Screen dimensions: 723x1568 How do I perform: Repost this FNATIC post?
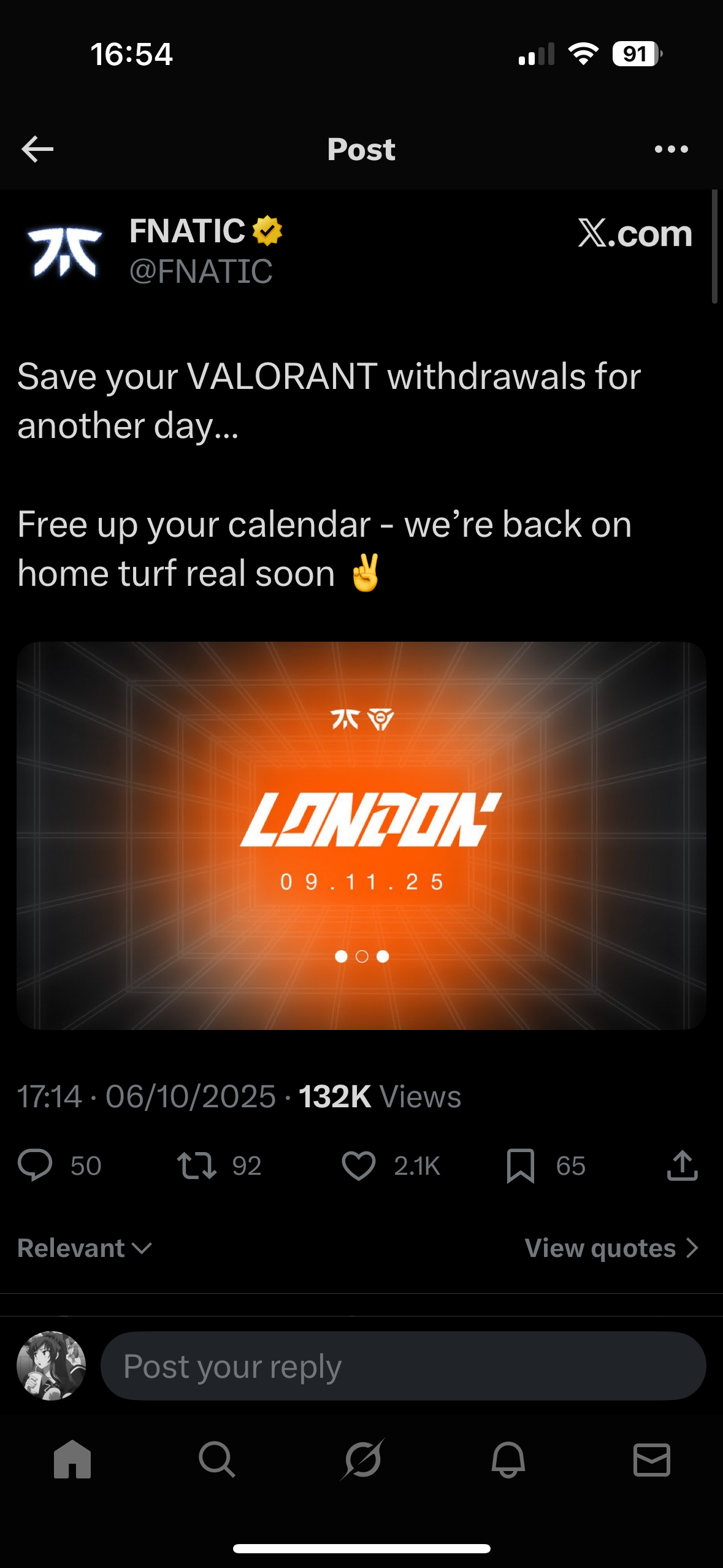point(196,1165)
